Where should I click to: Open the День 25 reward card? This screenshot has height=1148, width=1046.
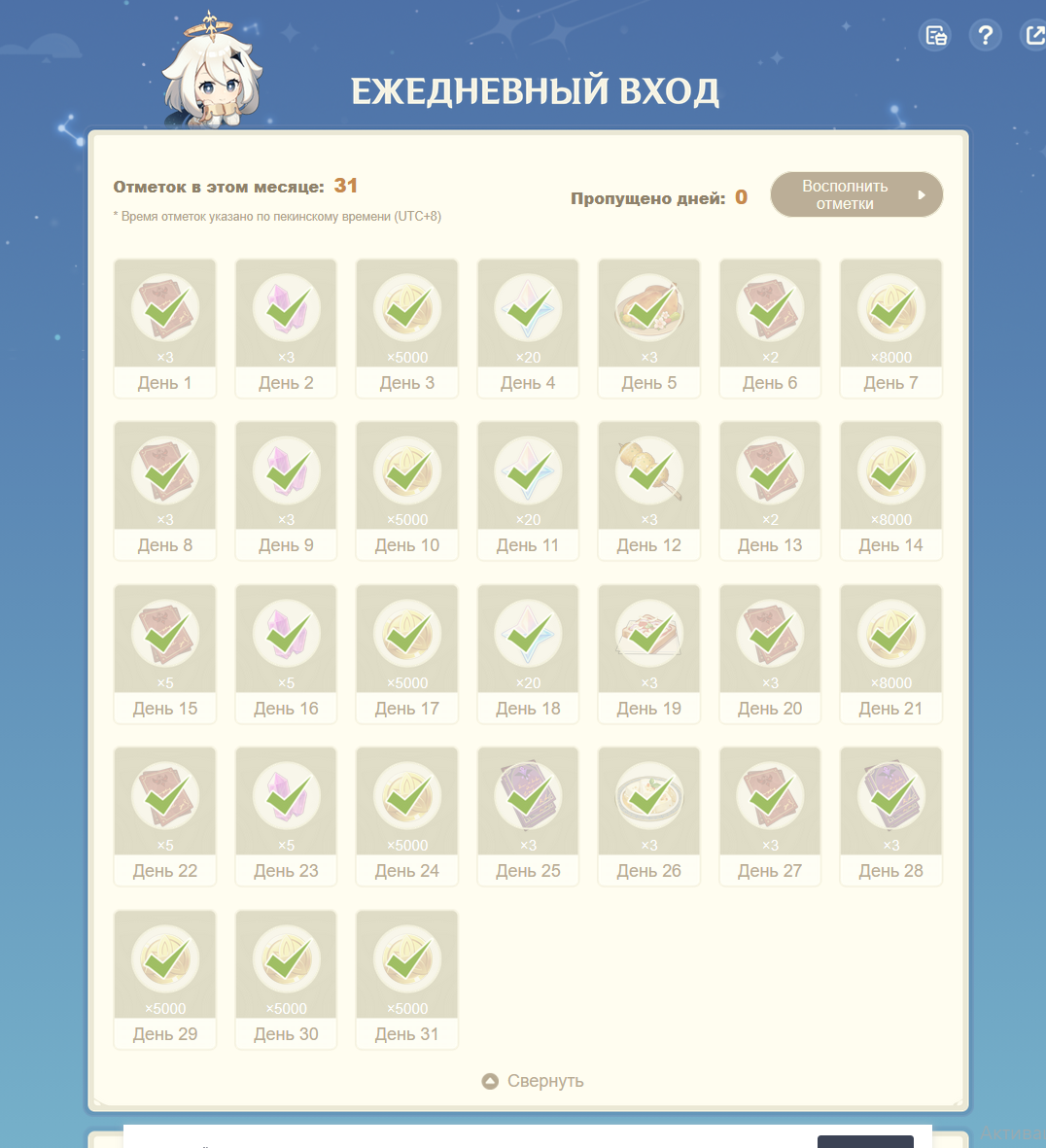pos(528,816)
